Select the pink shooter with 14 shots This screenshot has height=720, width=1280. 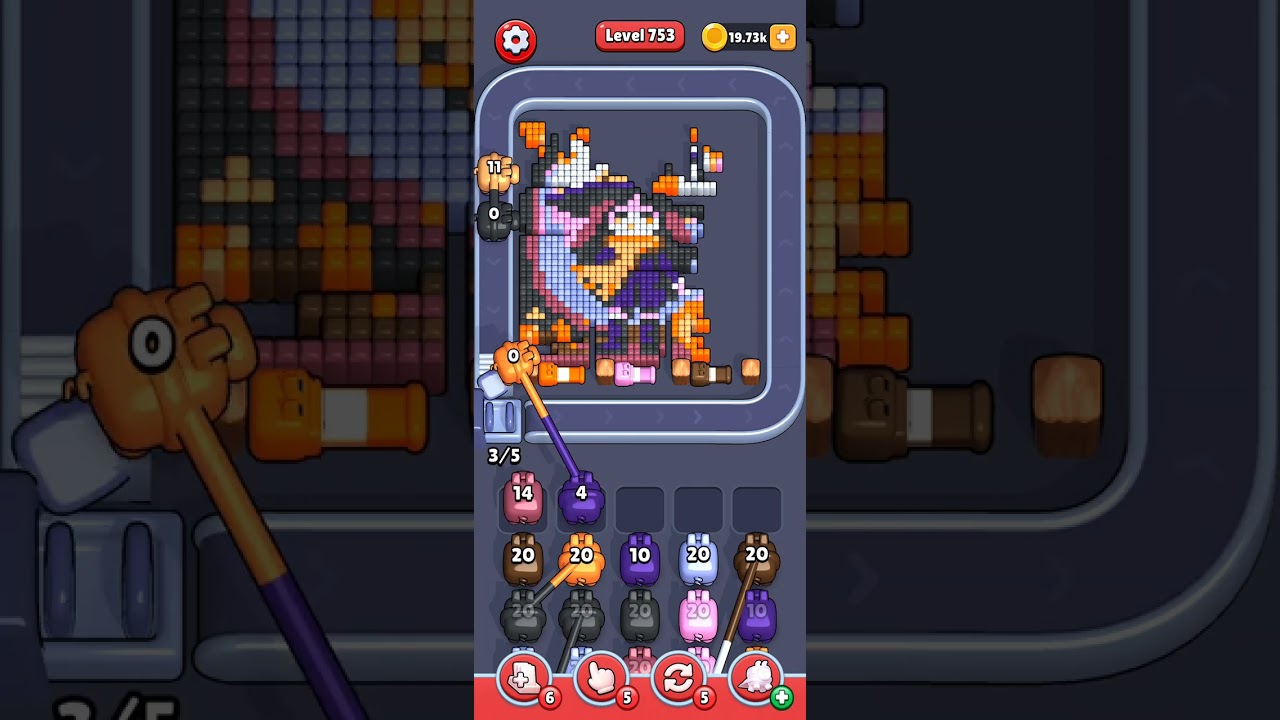(x=523, y=499)
